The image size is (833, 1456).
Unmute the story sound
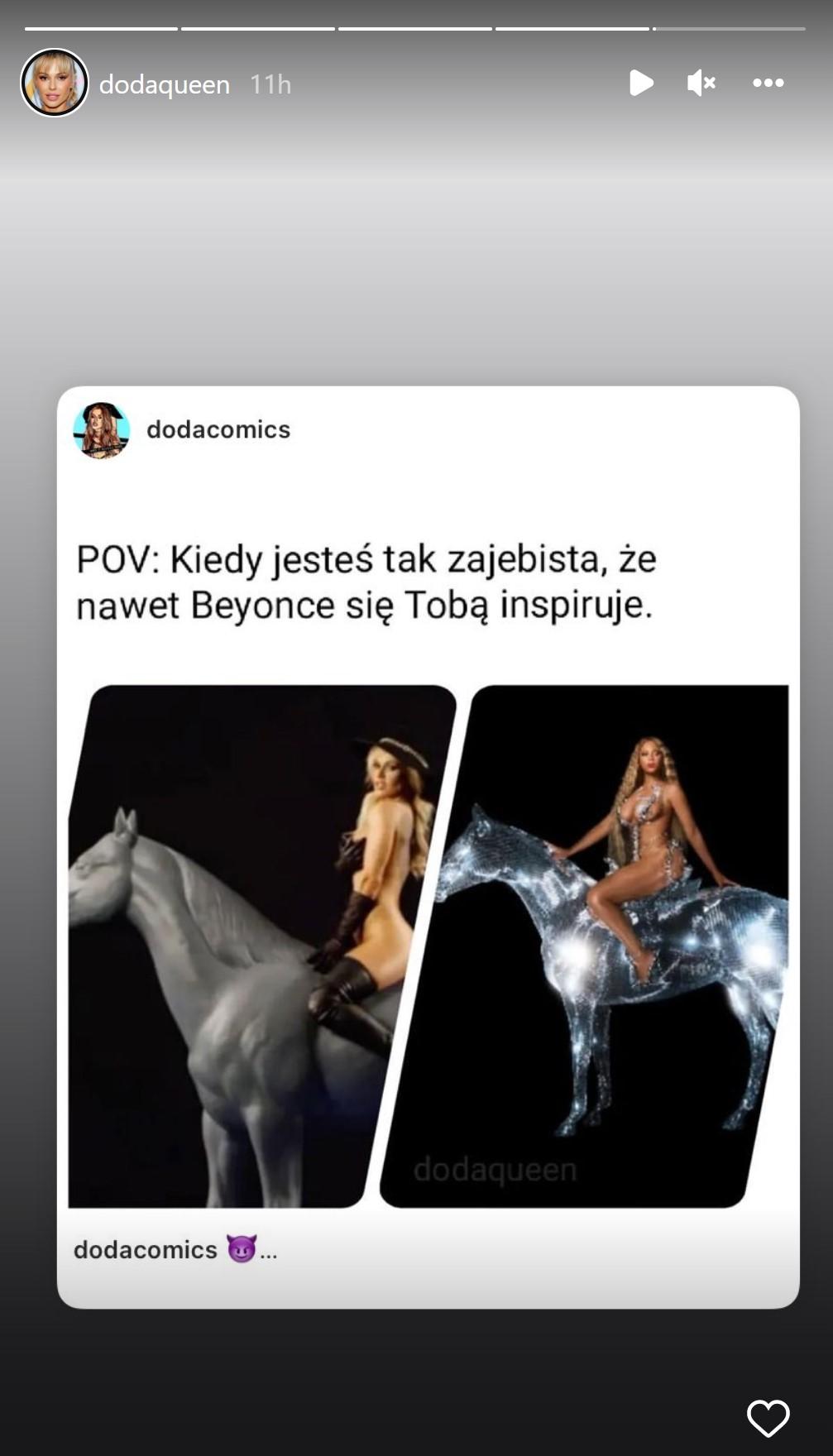pyautogui.click(x=701, y=83)
